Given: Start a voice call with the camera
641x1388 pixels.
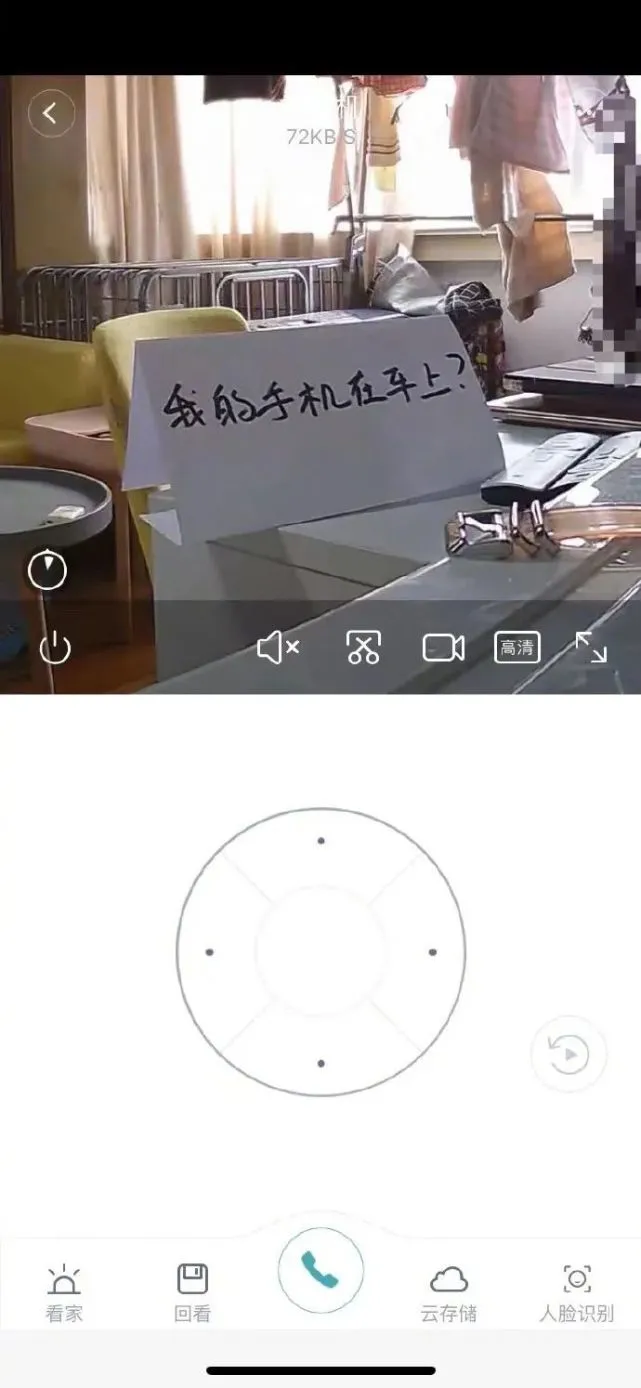Looking at the screenshot, I should point(321,1270).
